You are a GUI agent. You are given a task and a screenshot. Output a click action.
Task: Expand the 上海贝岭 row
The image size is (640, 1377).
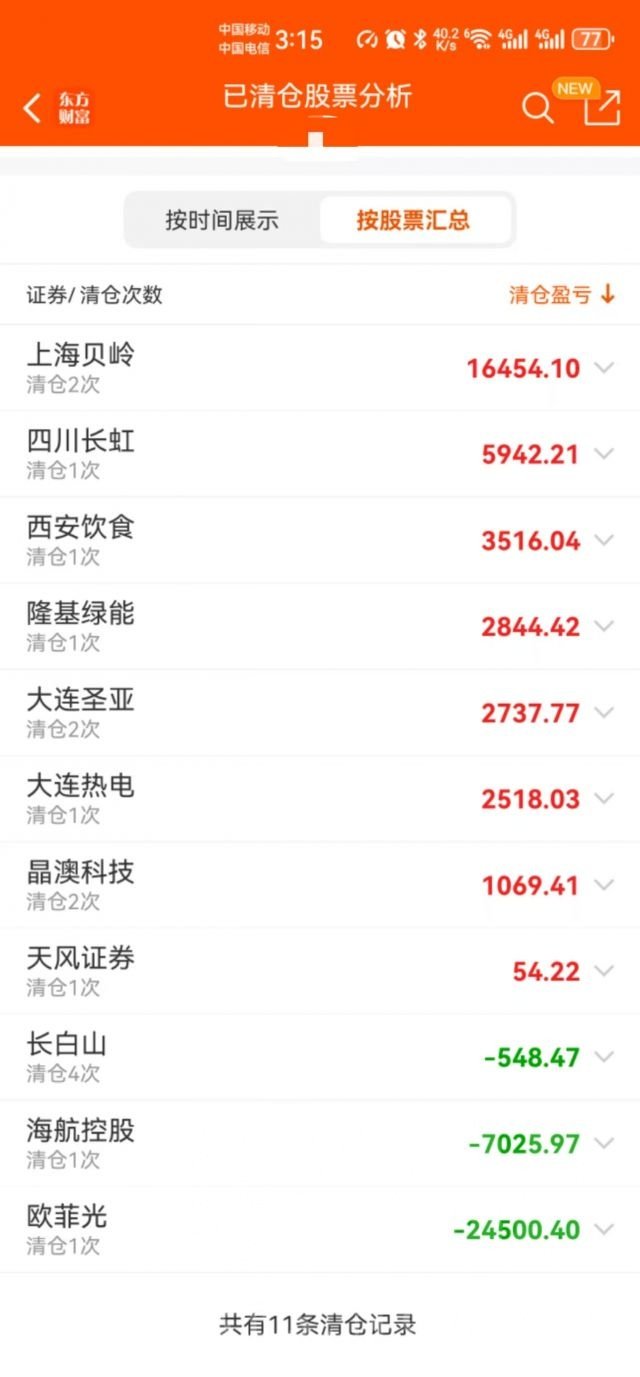[320, 368]
